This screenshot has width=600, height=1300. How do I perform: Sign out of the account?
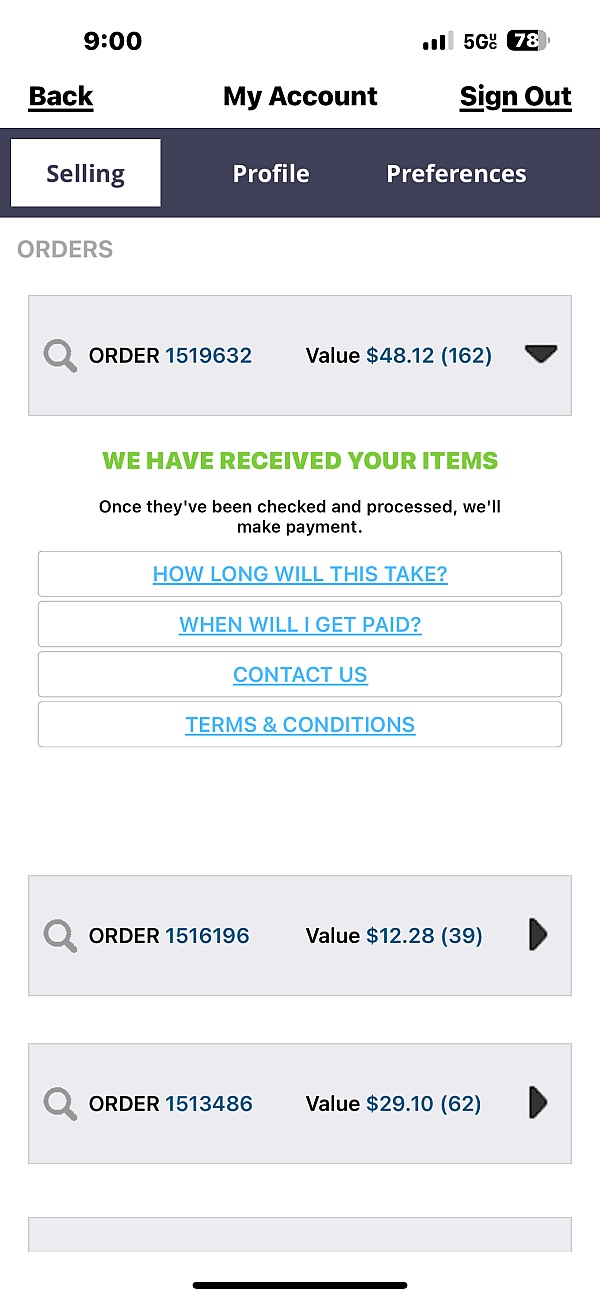515,97
